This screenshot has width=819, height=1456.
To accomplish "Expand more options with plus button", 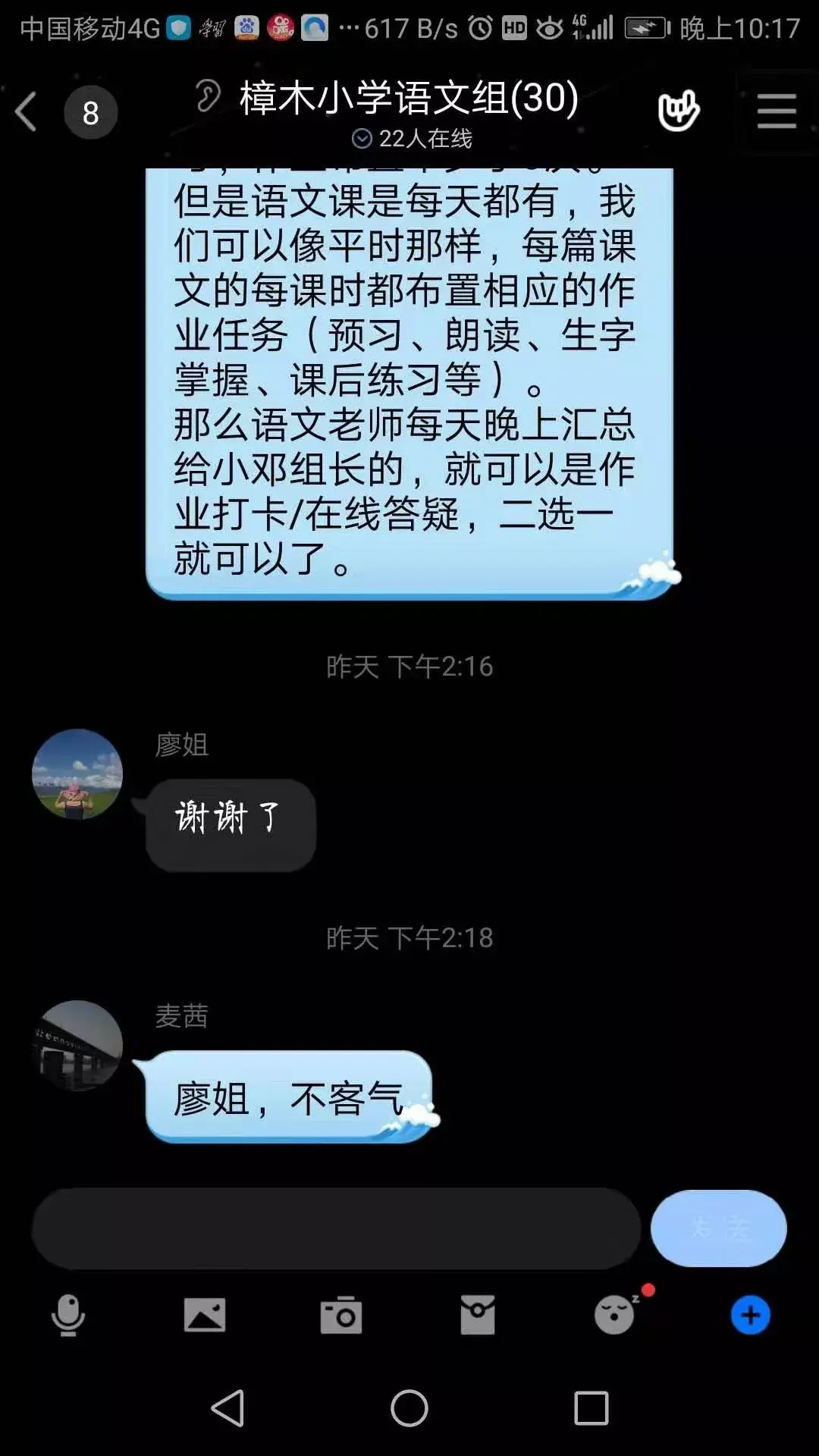I will click(751, 1315).
